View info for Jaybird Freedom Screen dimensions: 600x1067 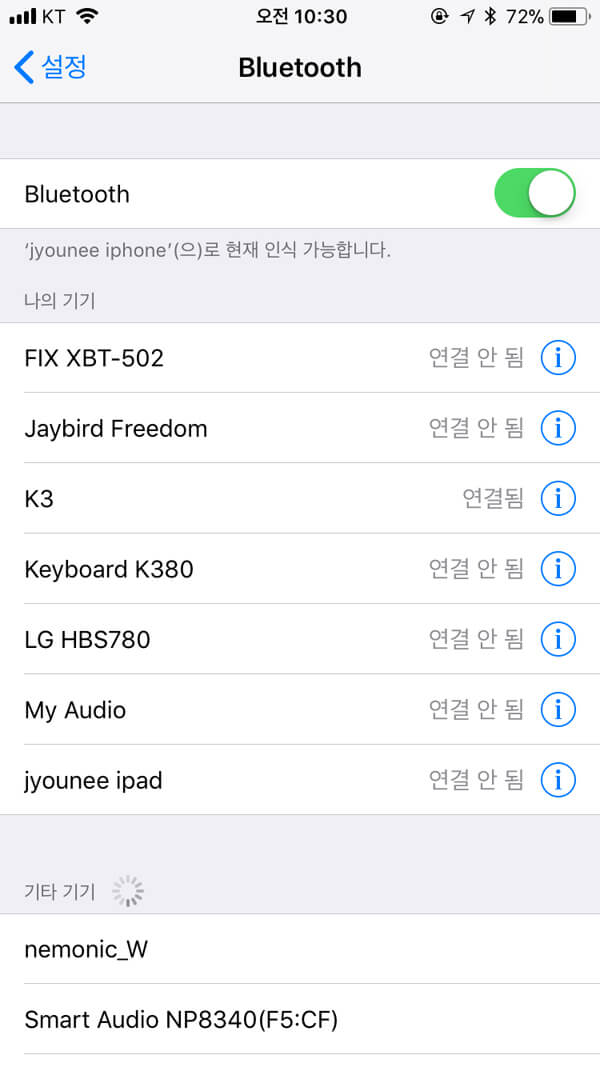pyautogui.click(x=558, y=428)
